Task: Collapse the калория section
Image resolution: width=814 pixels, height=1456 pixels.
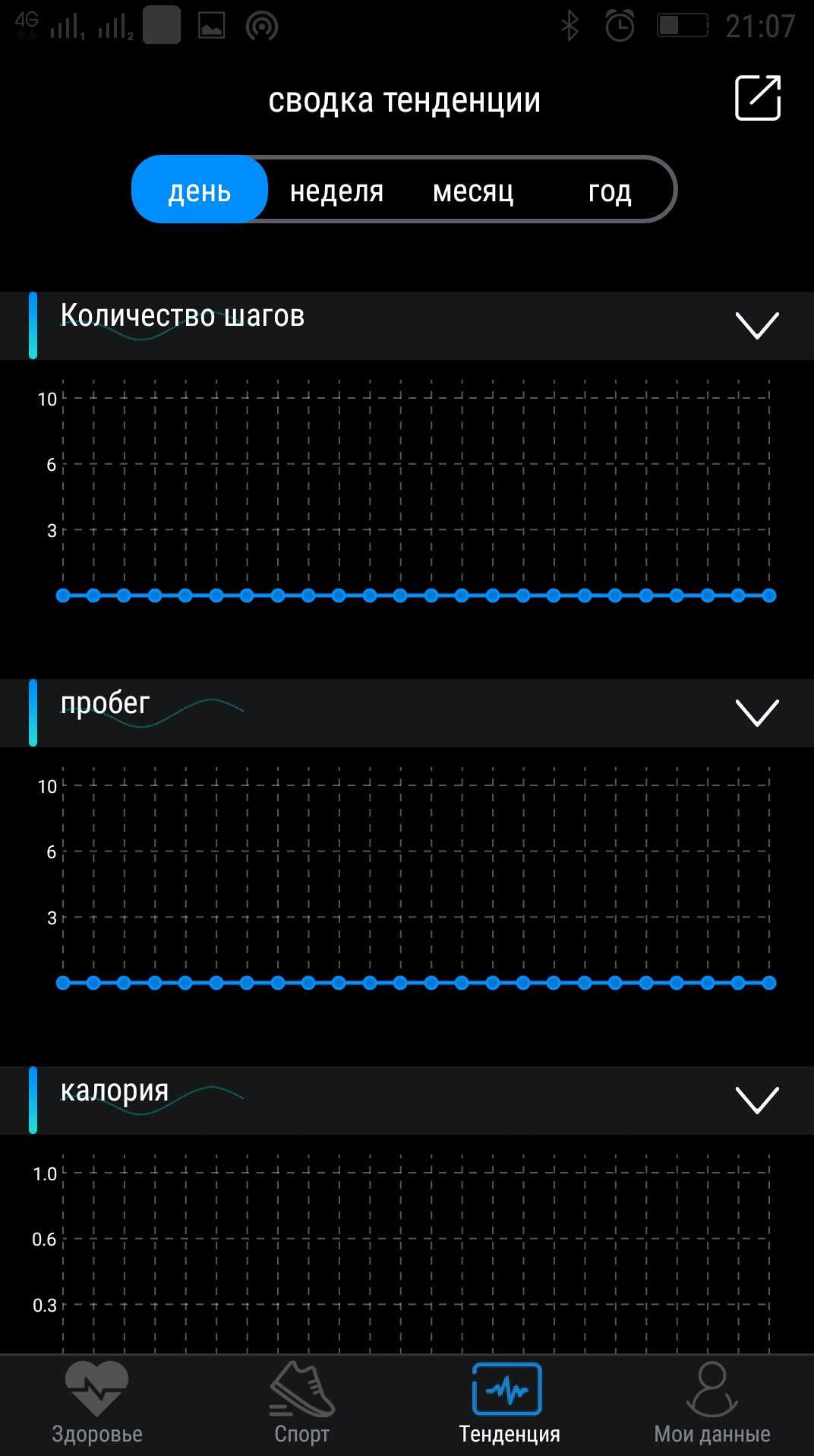Action: pos(757,1100)
